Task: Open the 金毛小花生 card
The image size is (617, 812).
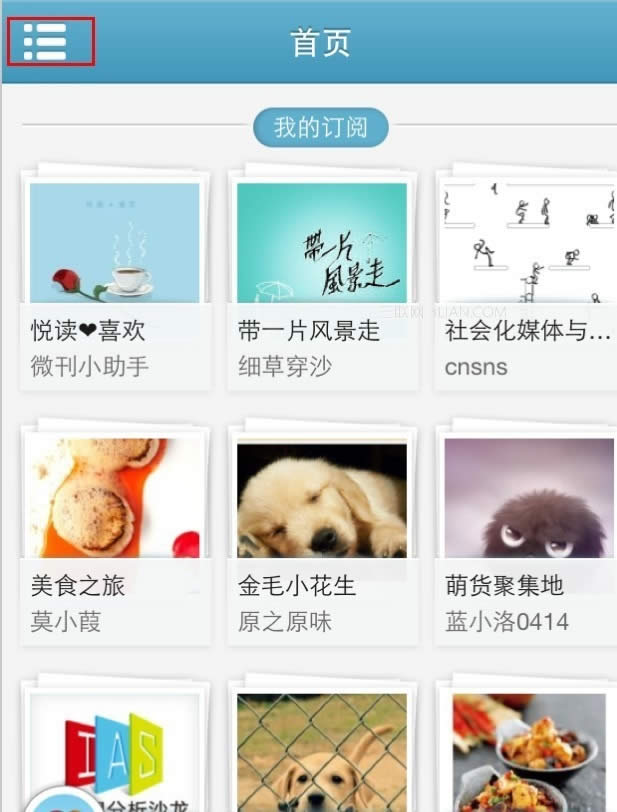Action: 321,533
